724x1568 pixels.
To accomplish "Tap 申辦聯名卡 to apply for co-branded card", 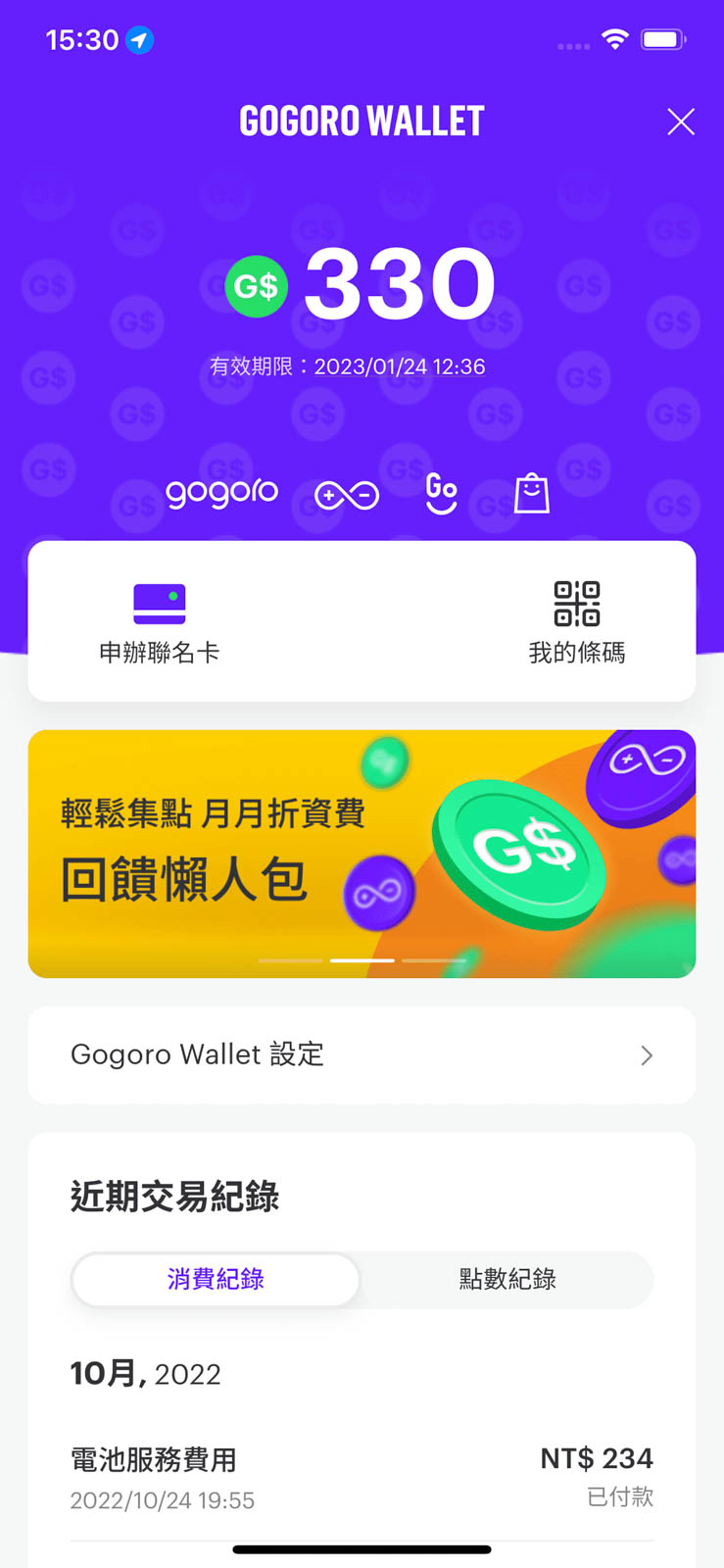I will tap(160, 623).
